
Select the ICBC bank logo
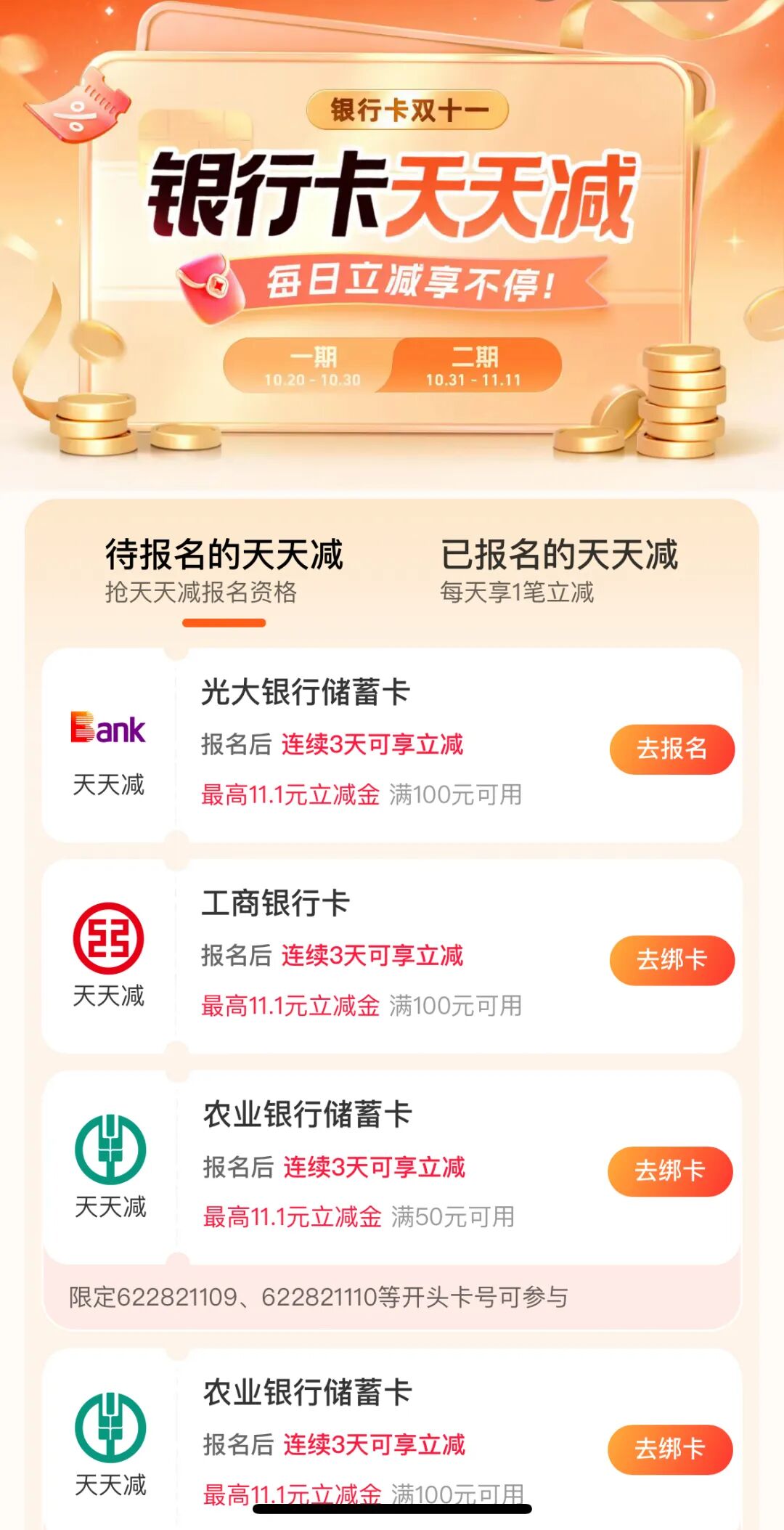tap(109, 937)
